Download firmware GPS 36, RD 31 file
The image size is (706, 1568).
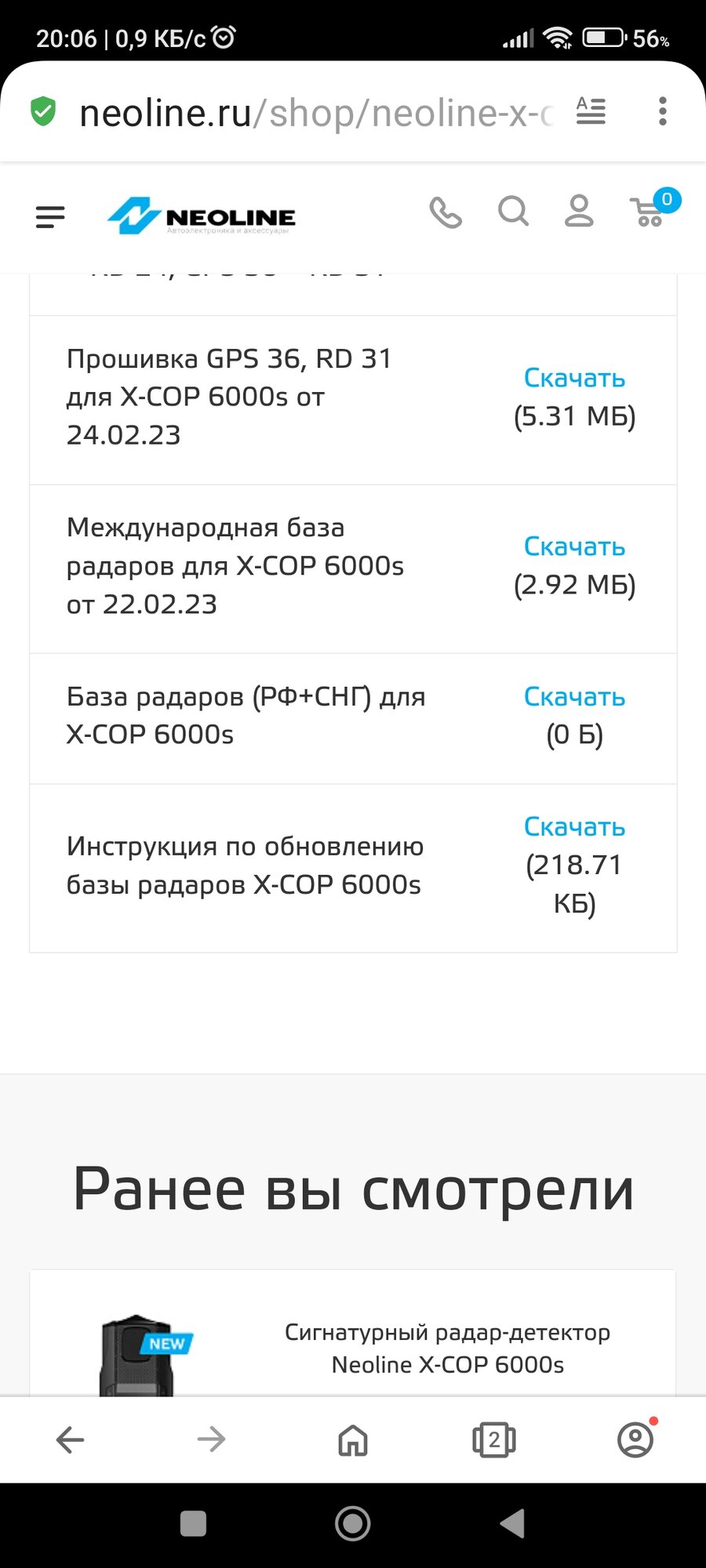pos(574,378)
